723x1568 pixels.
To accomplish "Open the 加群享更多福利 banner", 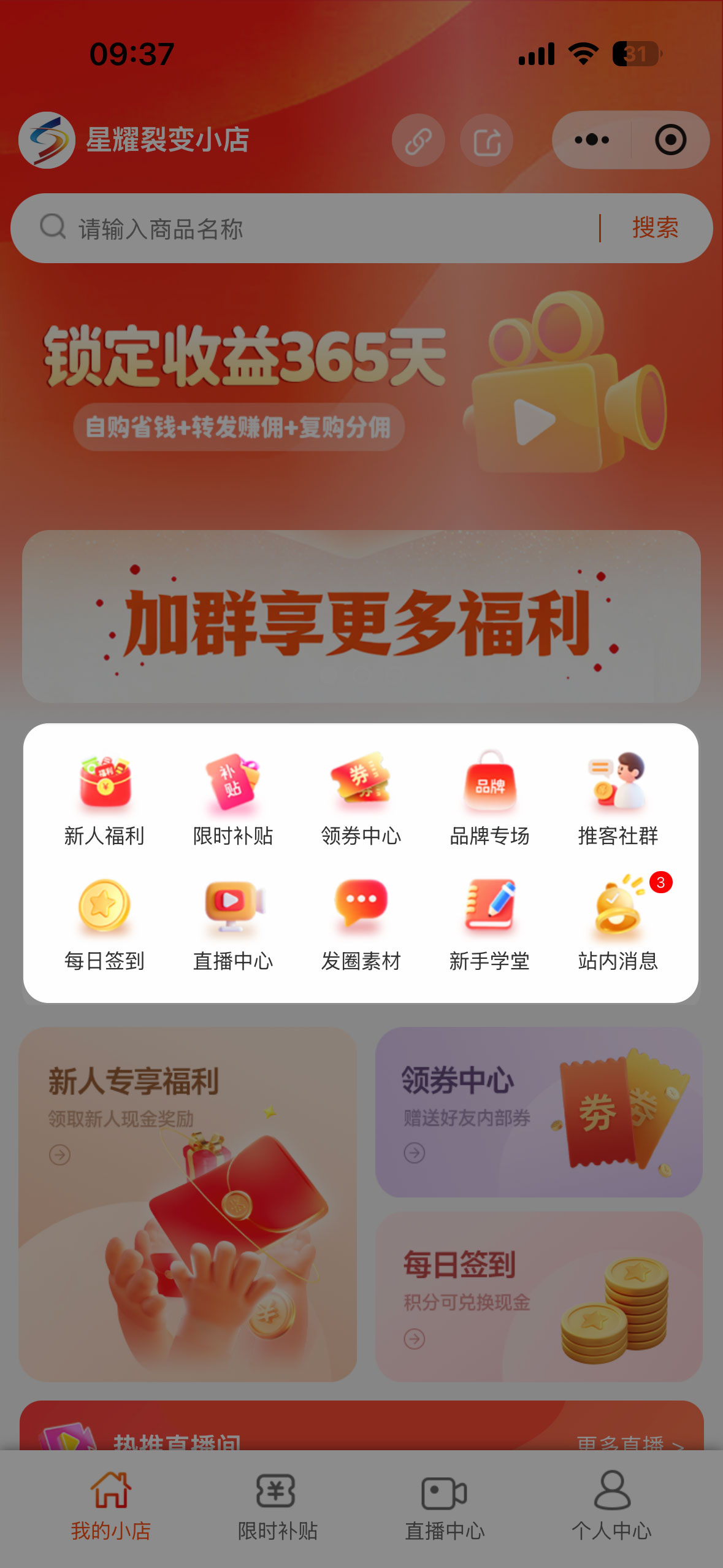I will [x=361, y=617].
